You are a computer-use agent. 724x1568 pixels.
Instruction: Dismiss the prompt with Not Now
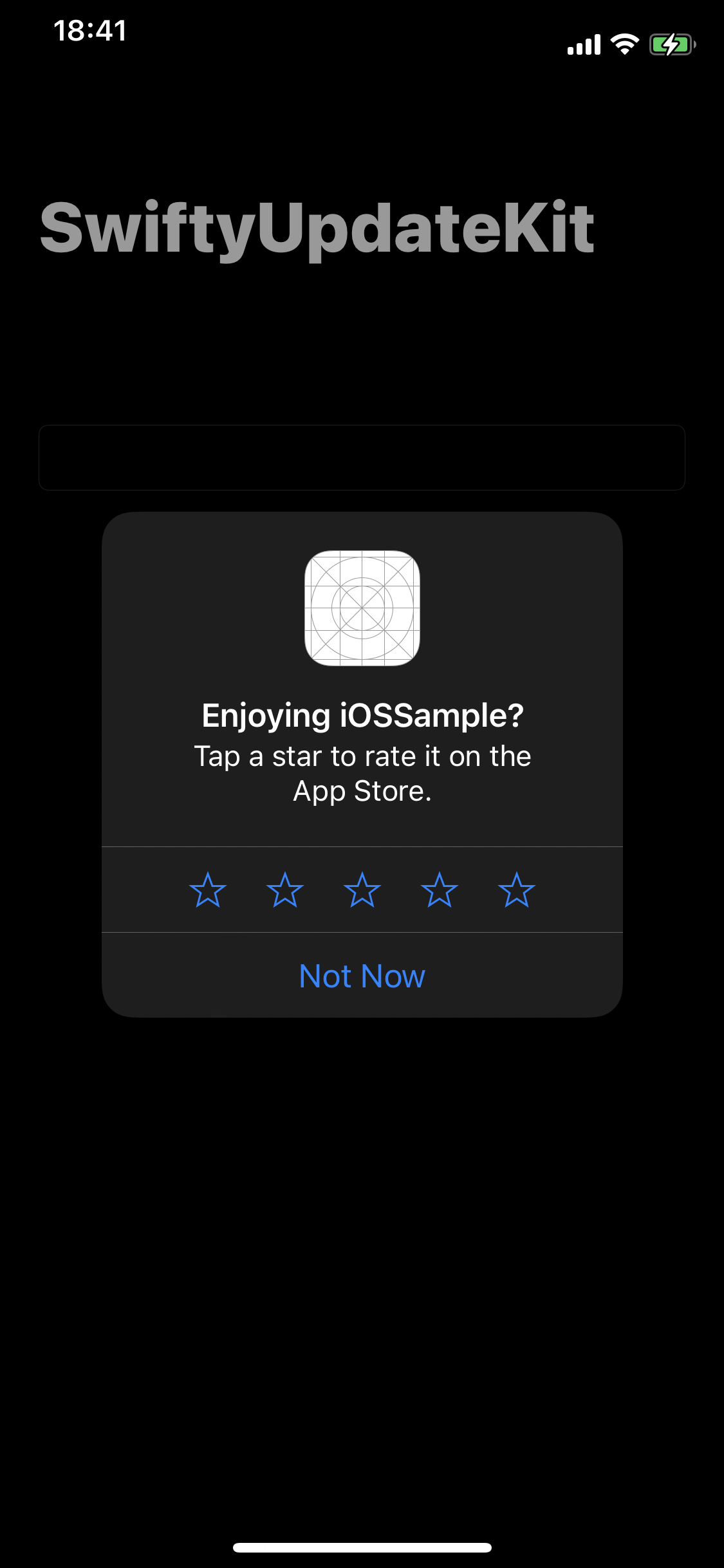[x=362, y=976]
